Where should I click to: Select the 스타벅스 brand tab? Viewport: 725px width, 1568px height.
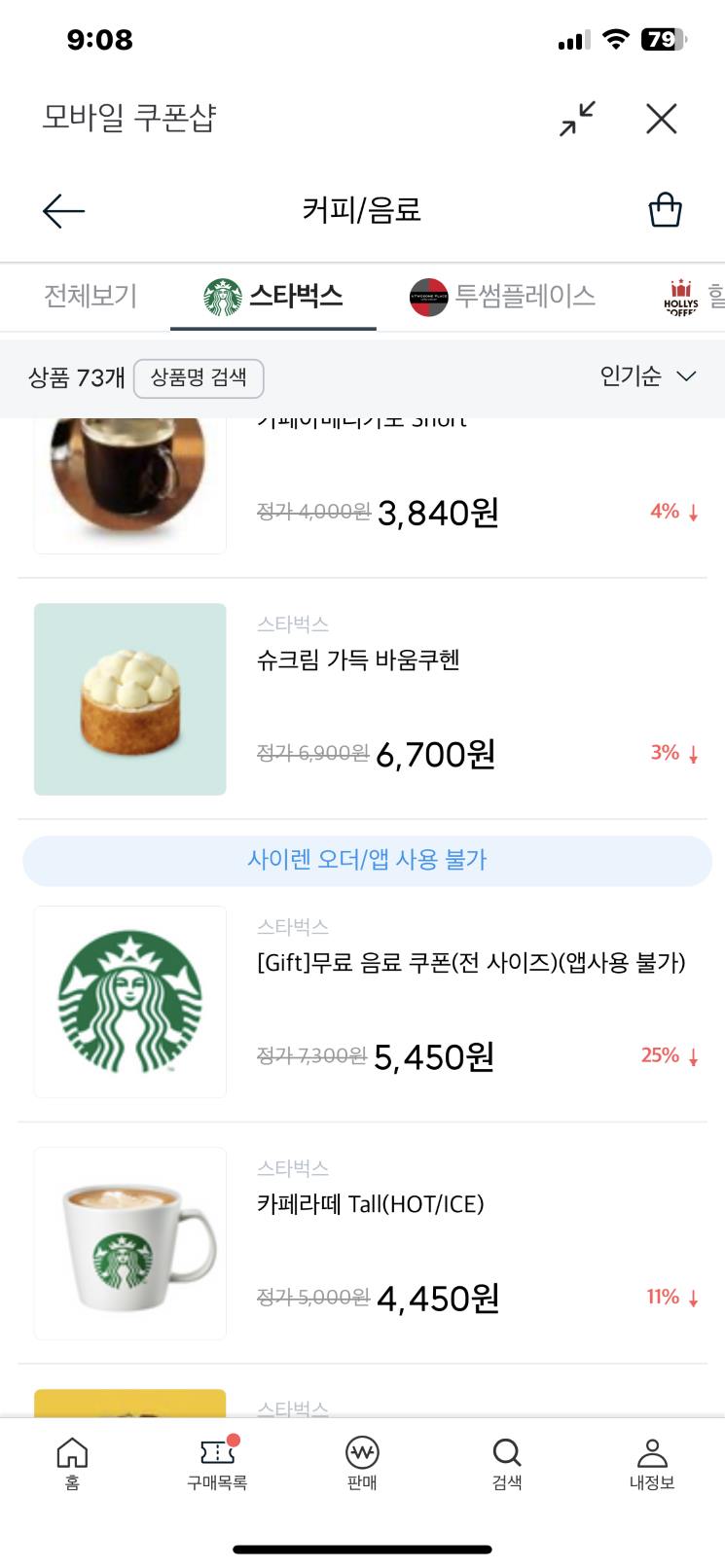click(273, 296)
